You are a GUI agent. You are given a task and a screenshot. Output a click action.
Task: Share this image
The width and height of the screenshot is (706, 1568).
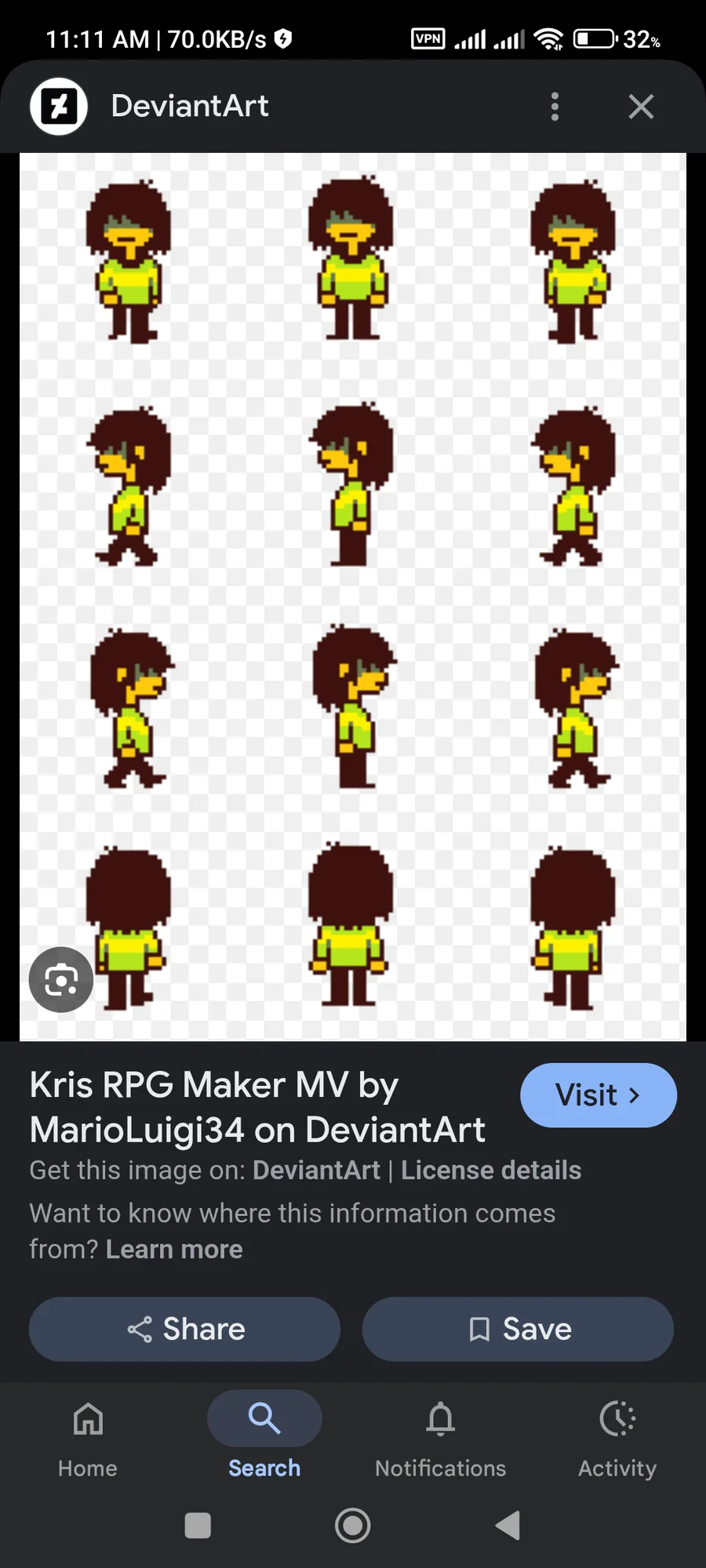[185, 1329]
